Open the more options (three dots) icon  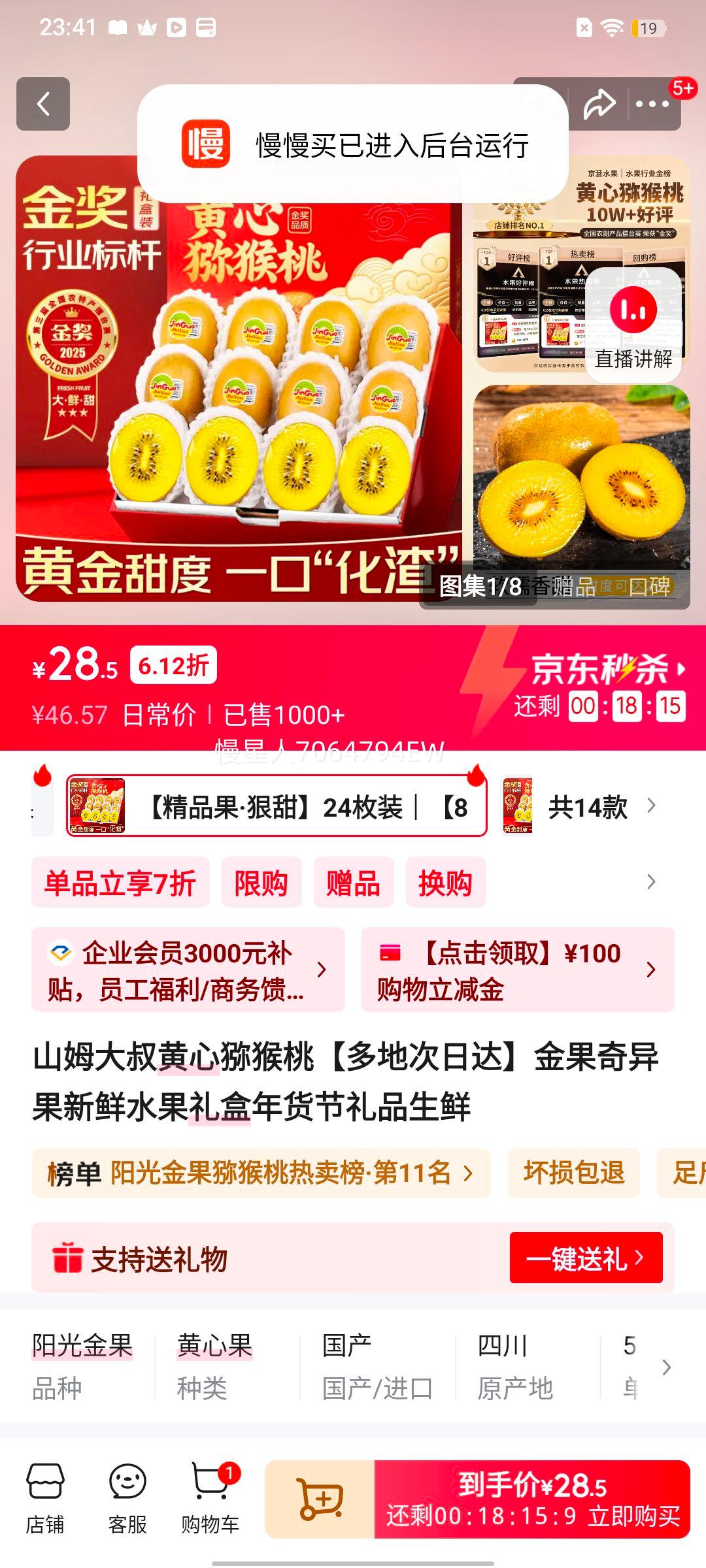click(654, 103)
